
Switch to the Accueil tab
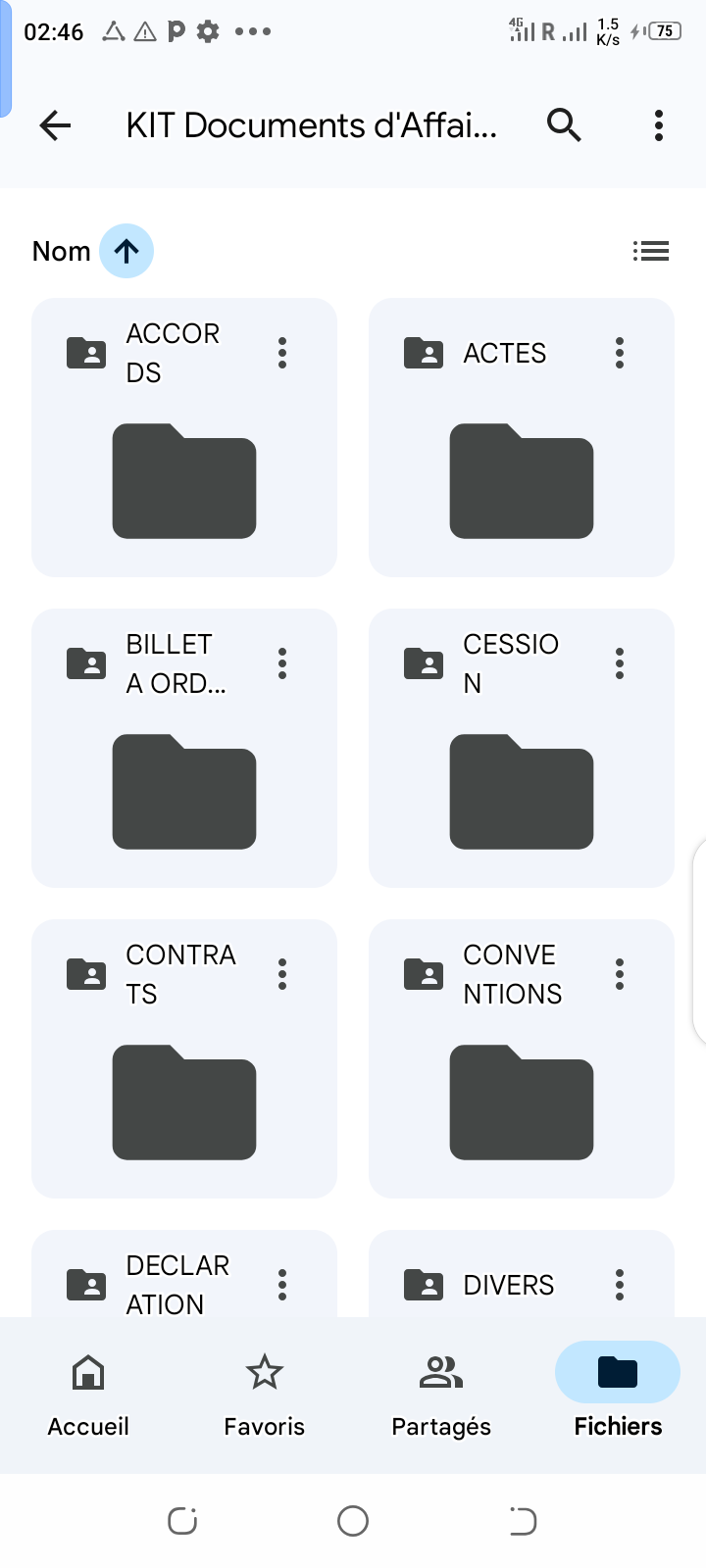pos(88,1396)
